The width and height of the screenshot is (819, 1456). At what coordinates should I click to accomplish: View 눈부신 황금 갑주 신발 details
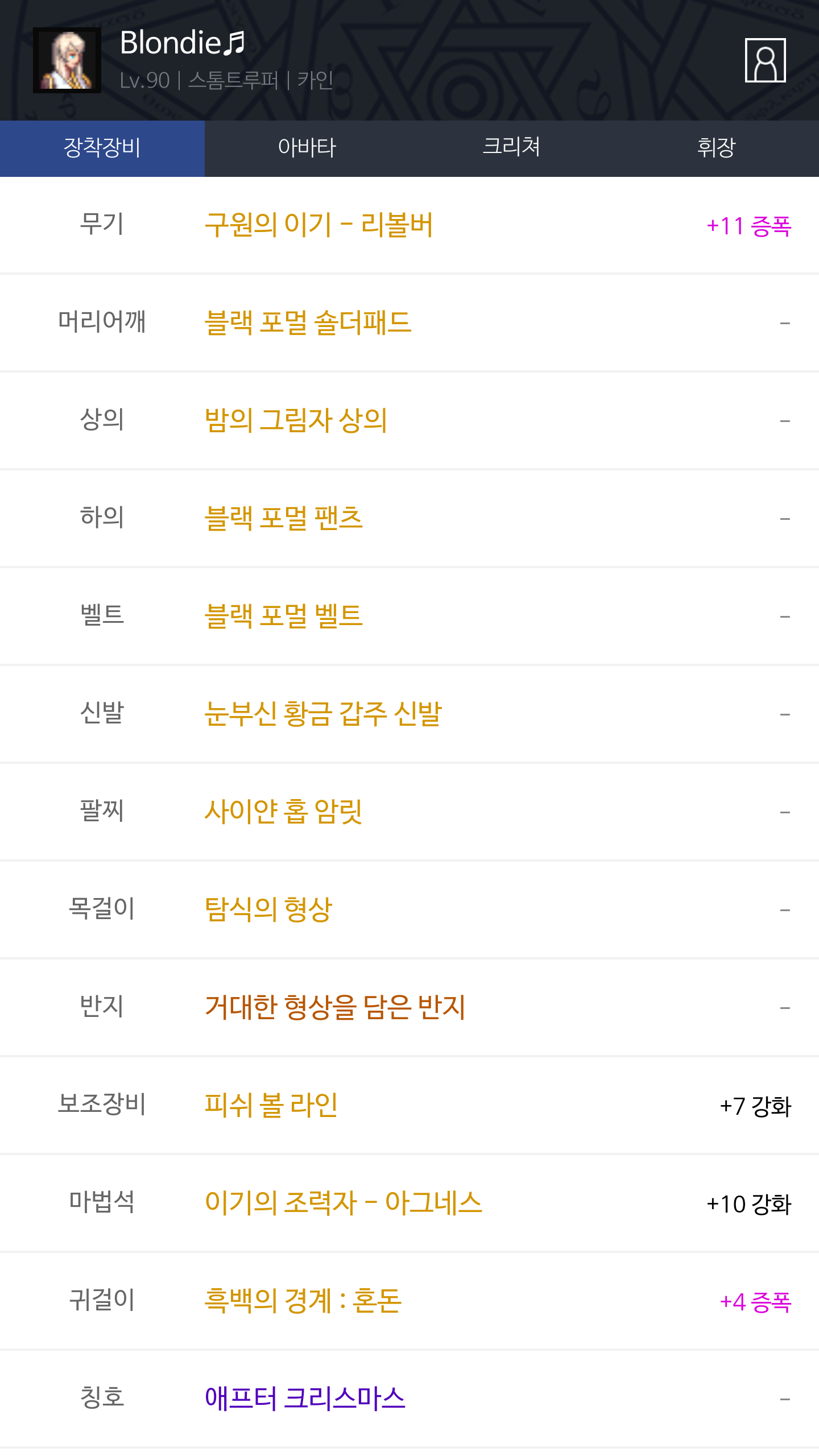coord(323,714)
